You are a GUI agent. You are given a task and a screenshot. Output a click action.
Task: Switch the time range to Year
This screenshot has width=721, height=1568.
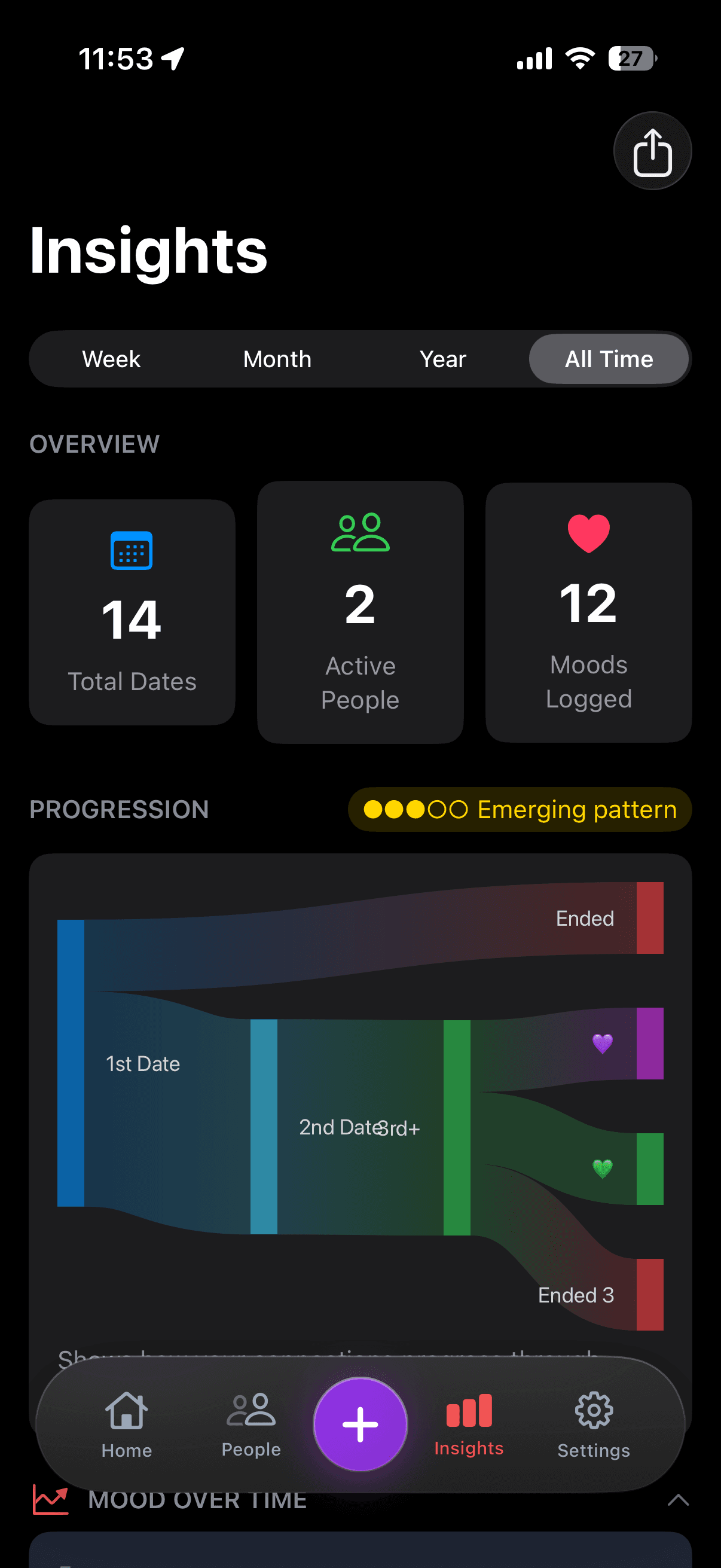pos(442,359)
